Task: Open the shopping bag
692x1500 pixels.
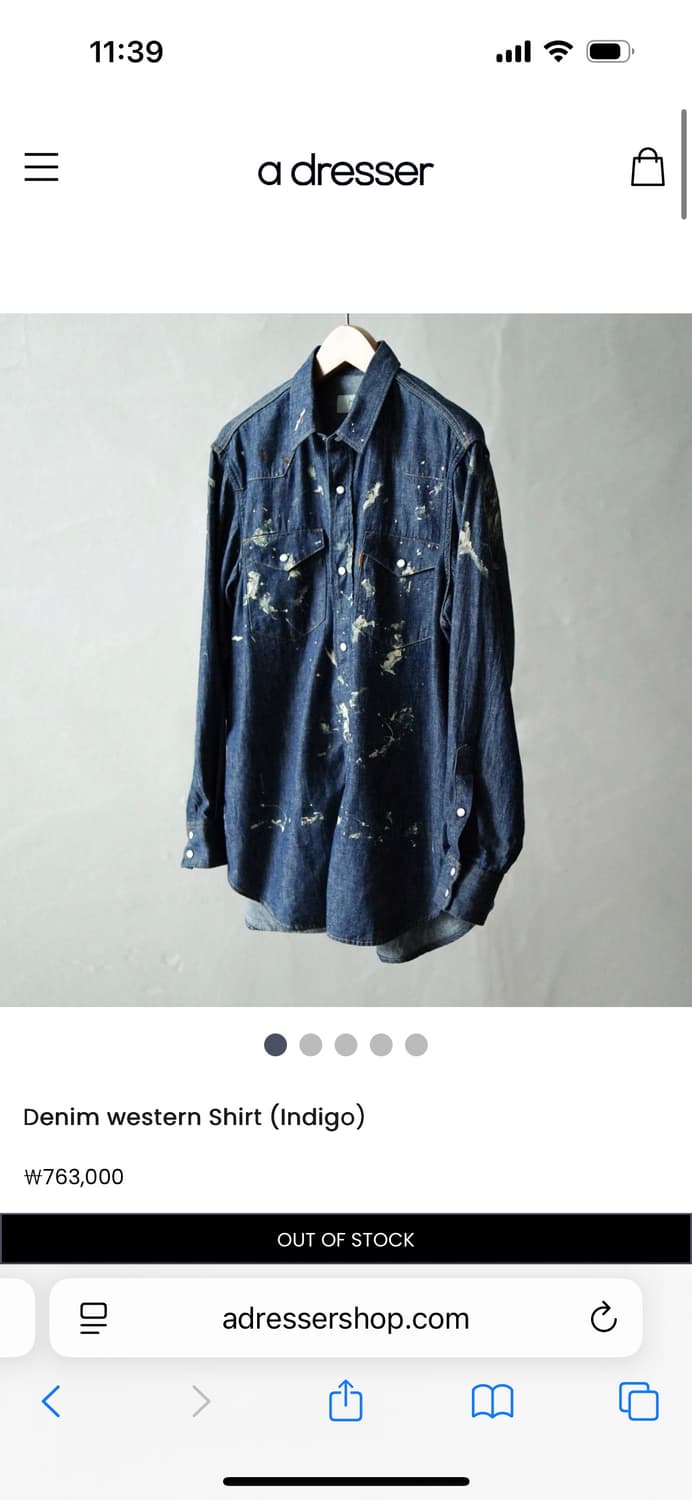Action: [647, 167]
